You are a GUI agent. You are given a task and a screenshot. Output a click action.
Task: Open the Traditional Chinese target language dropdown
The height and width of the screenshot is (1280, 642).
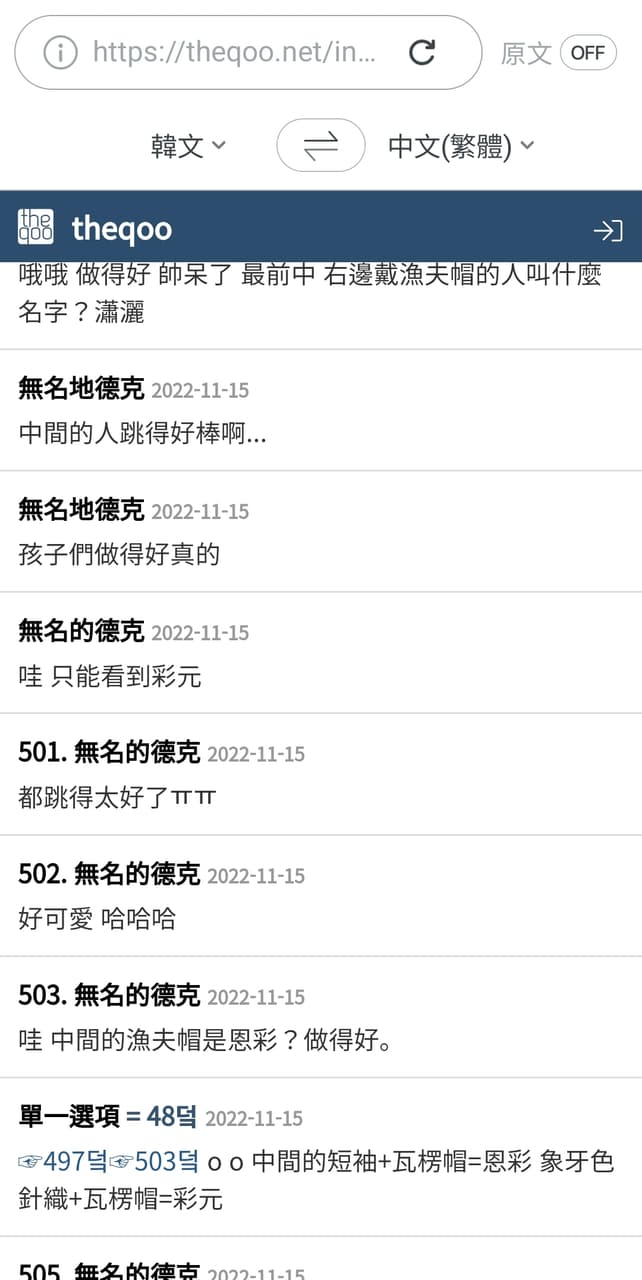pos(461,147)
